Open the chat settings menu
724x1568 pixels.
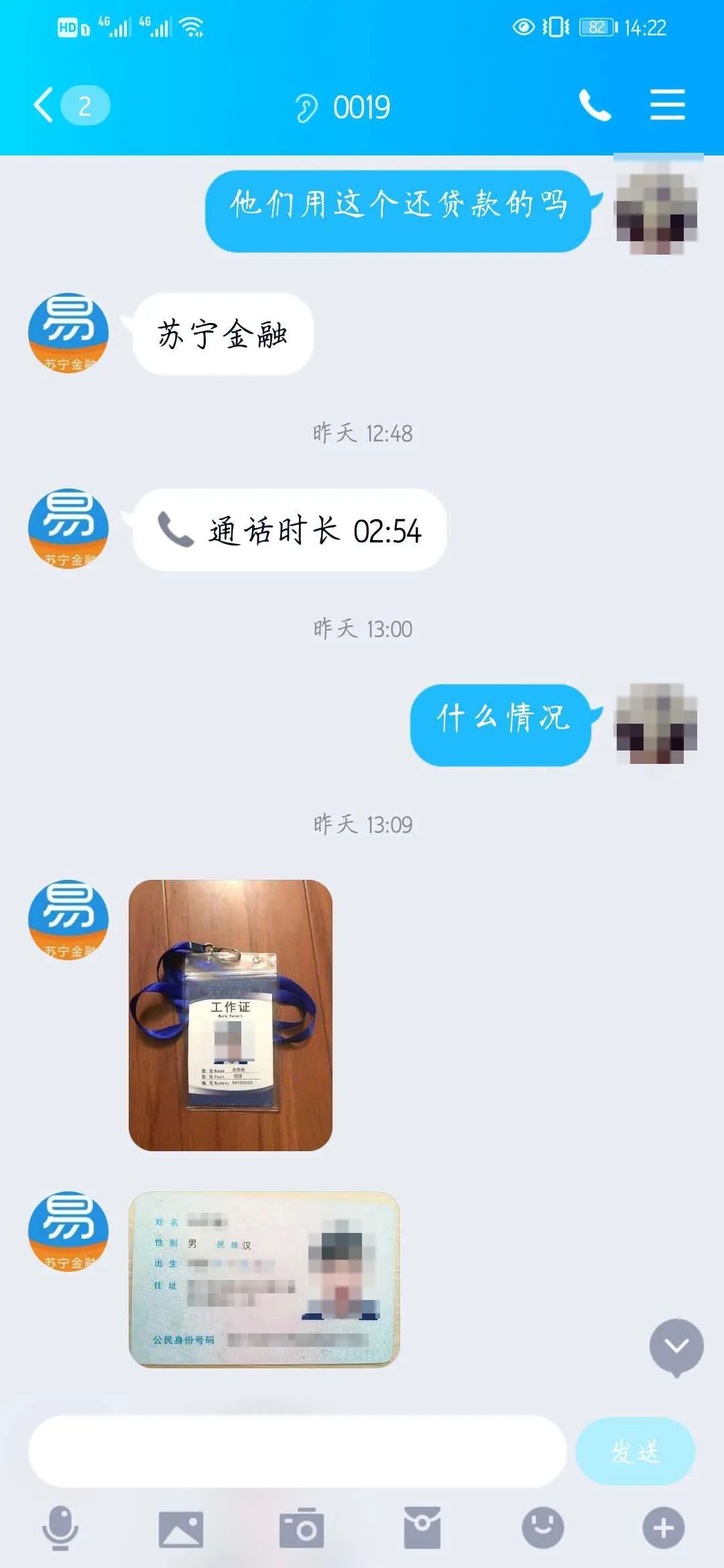[x=667, y=106]
